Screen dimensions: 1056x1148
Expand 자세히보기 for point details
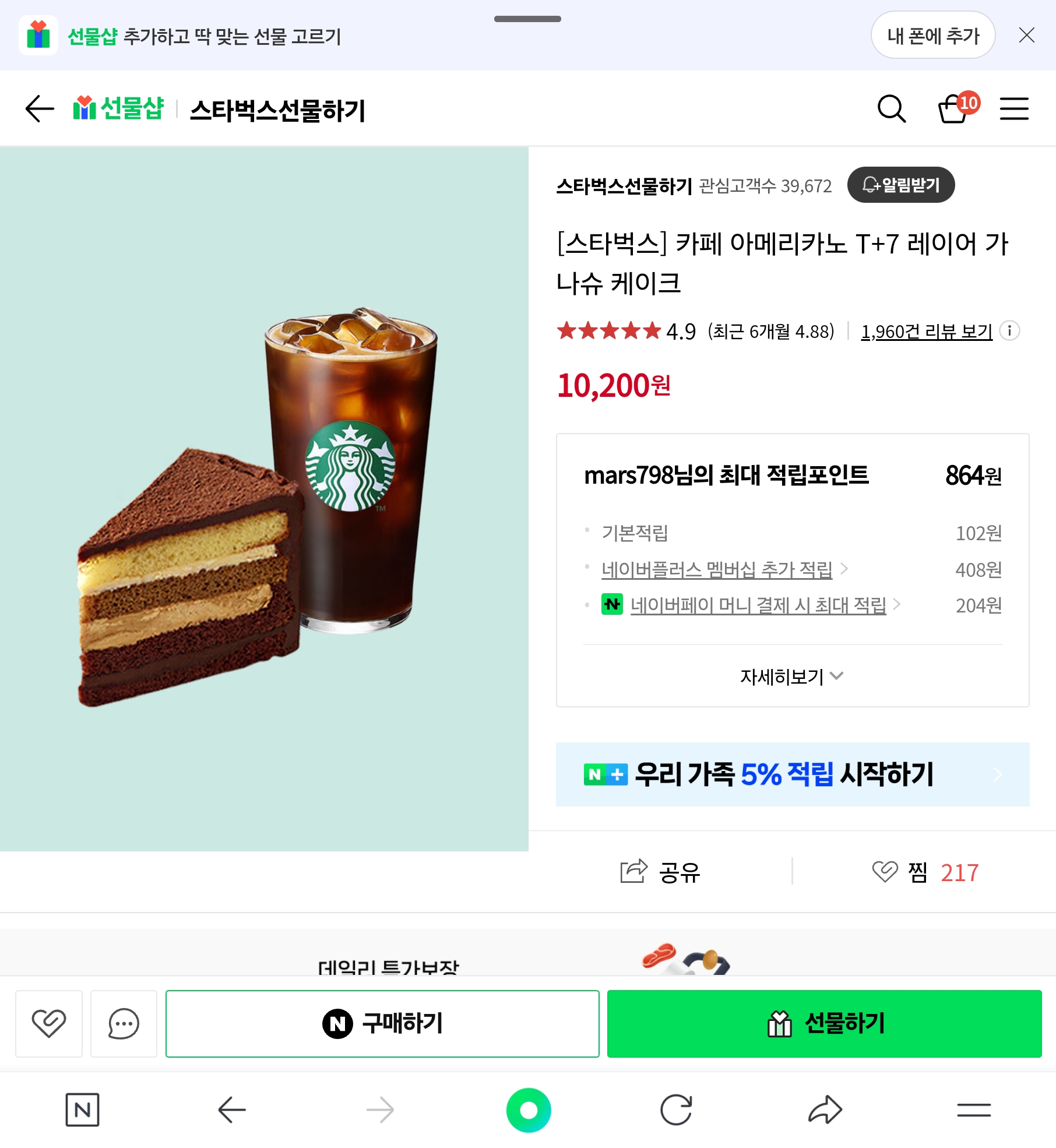pyautogui.click(x=791, y=677)
